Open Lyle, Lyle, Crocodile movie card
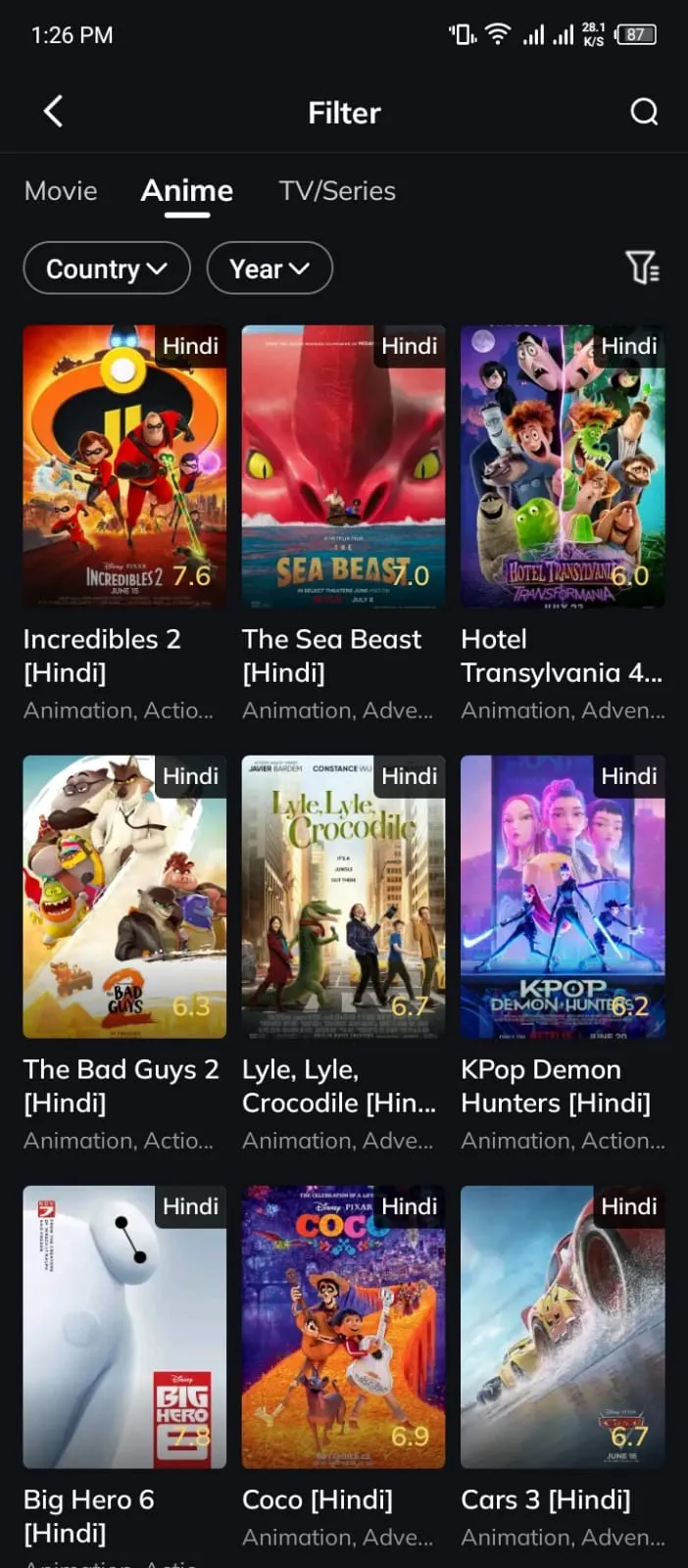This screenshot has height=1568, width=688. (343, 897)
